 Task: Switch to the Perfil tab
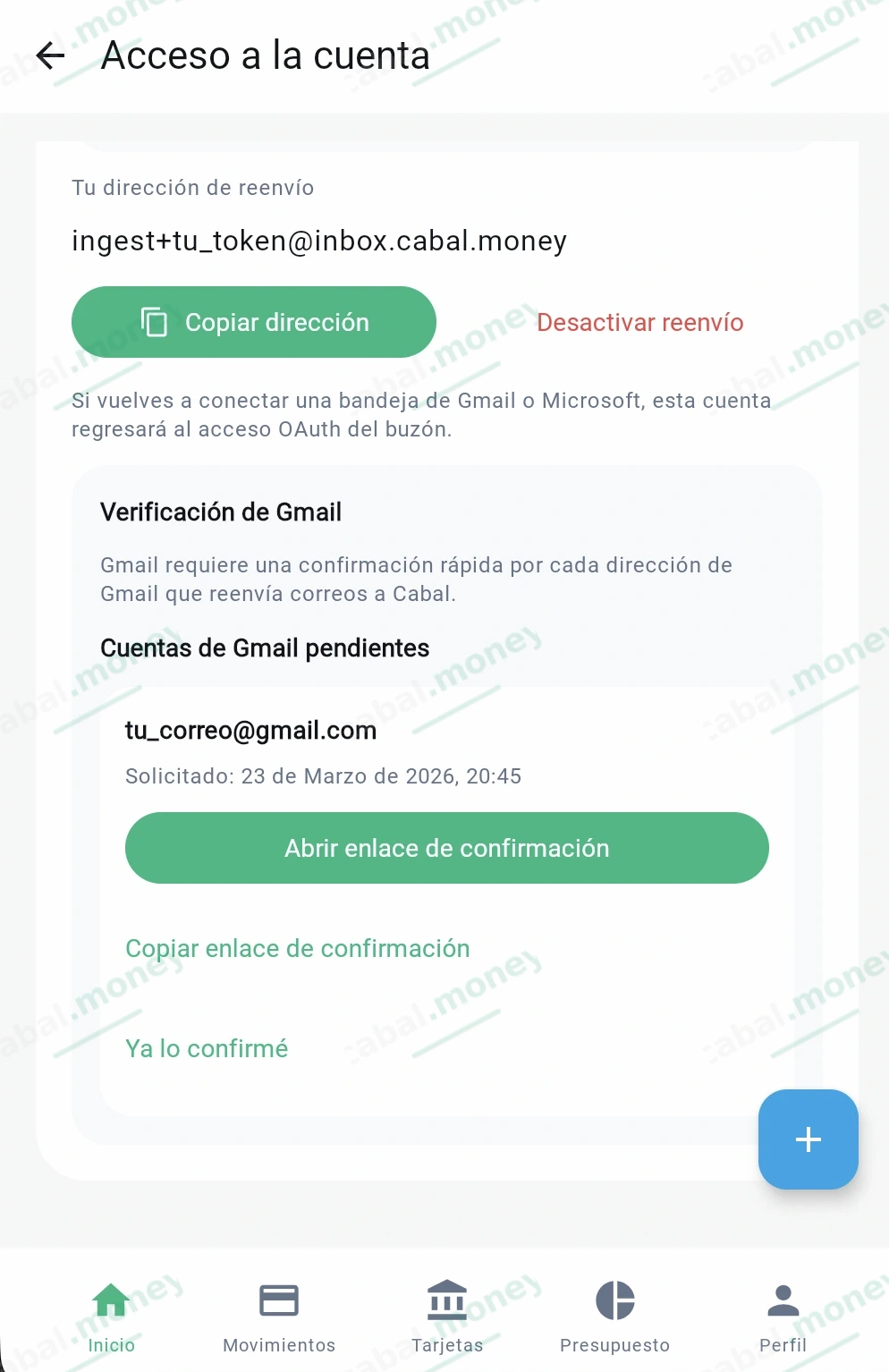pyautogui.click(x=783, y=1317)
